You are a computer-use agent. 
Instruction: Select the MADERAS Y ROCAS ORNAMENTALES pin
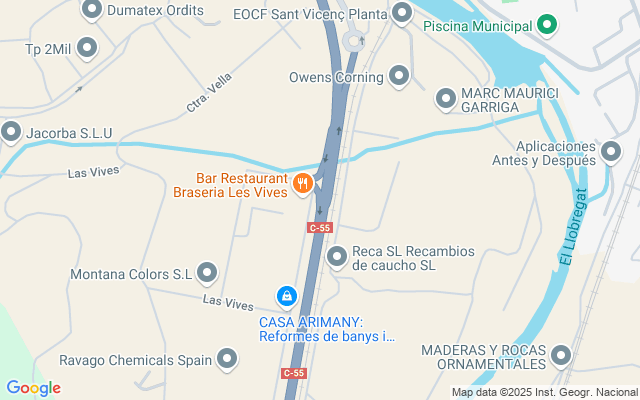(x=560, y=355)
